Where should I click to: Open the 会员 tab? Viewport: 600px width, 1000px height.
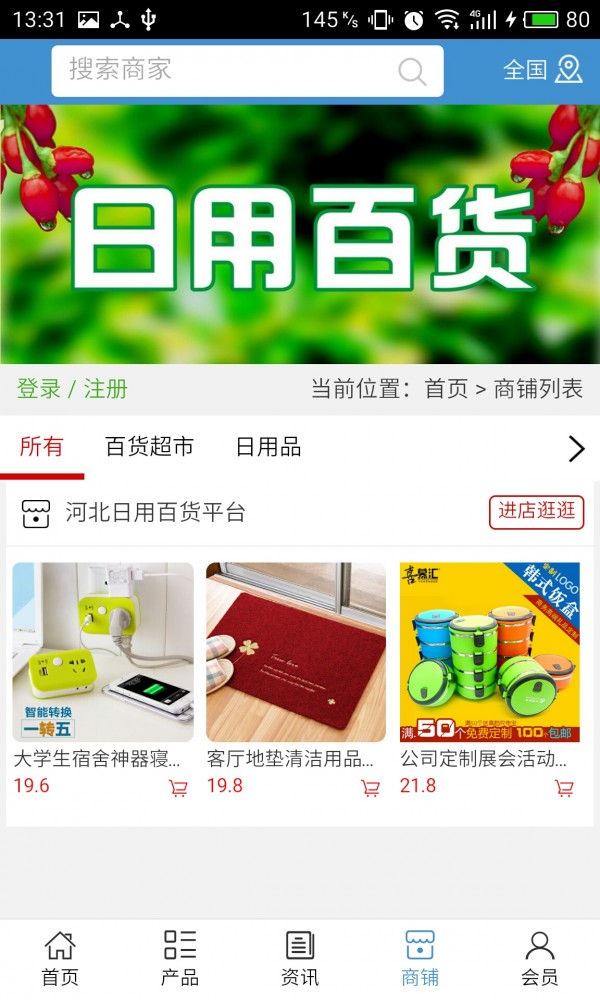[x=540, y=958]
